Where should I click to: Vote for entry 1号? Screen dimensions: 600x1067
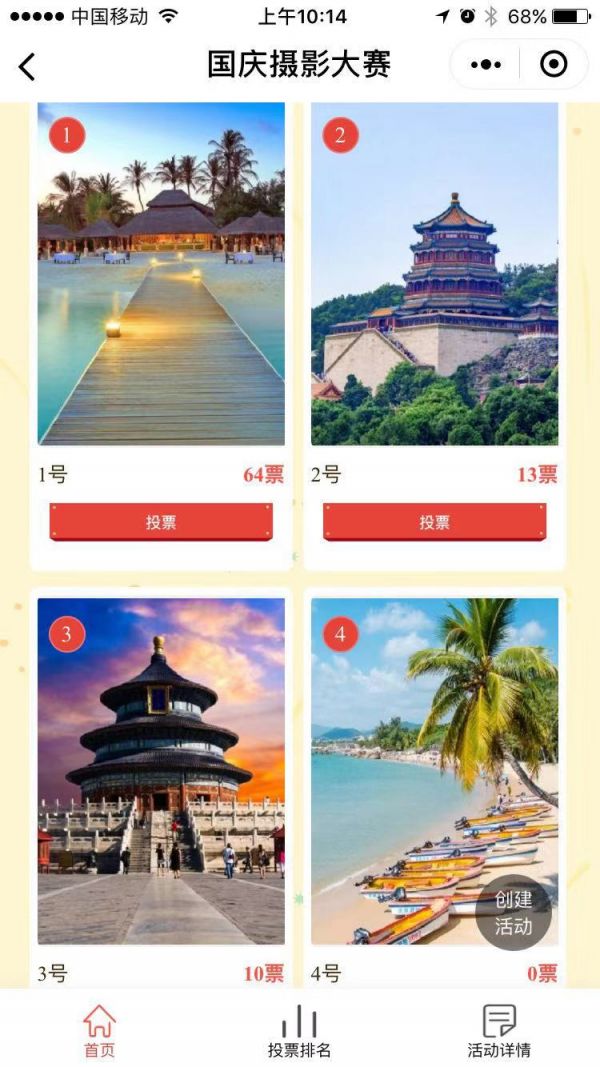(x=161, y=522)
